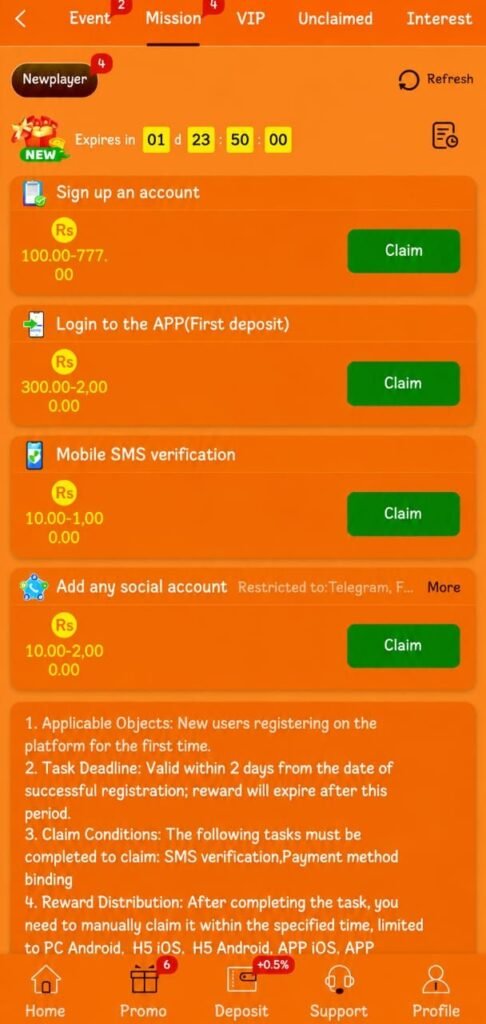Open the Interest tab

pyautogui.click(x=439, y=18)
